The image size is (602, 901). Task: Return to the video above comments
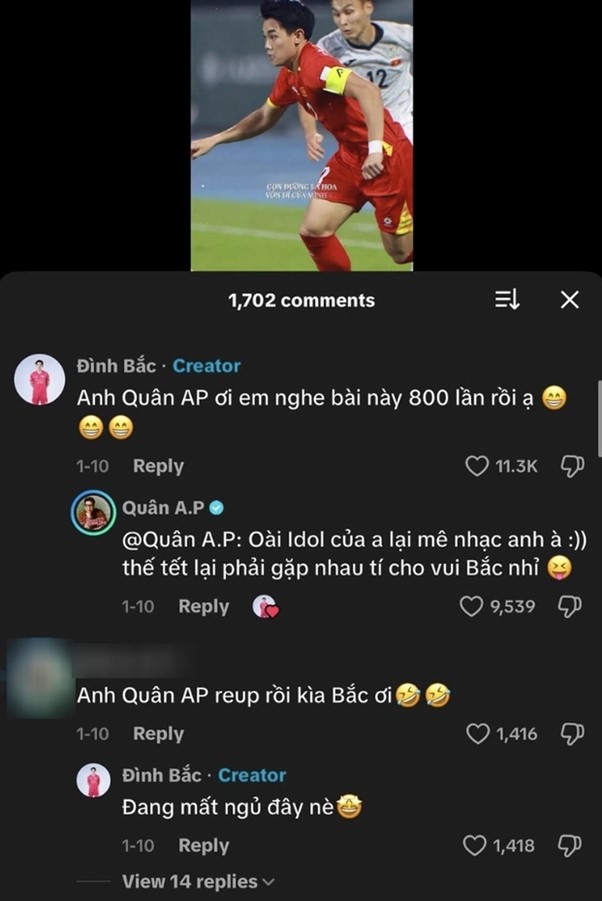(301, 135)
